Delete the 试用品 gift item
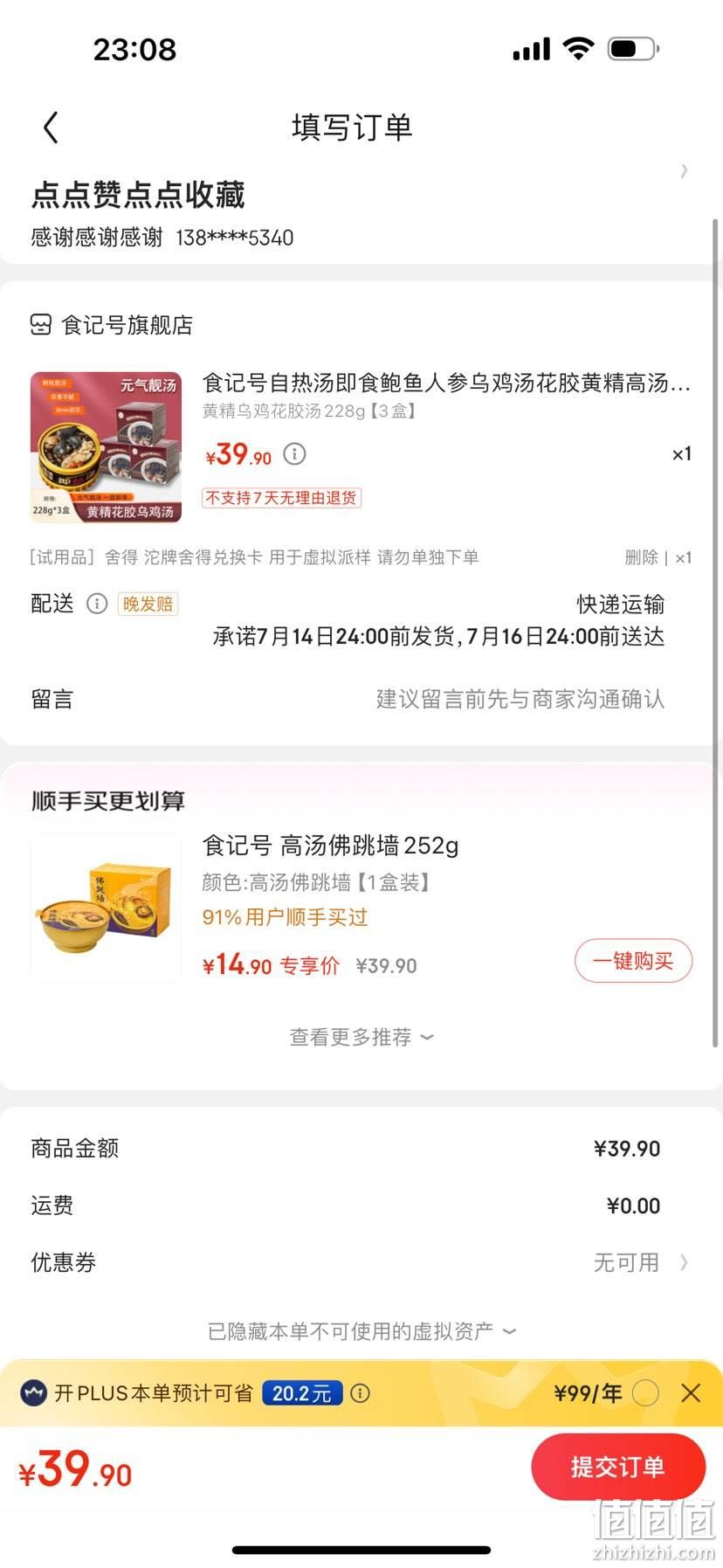Viewport: 723px width, 1568px height. click(x=641, y=557)
